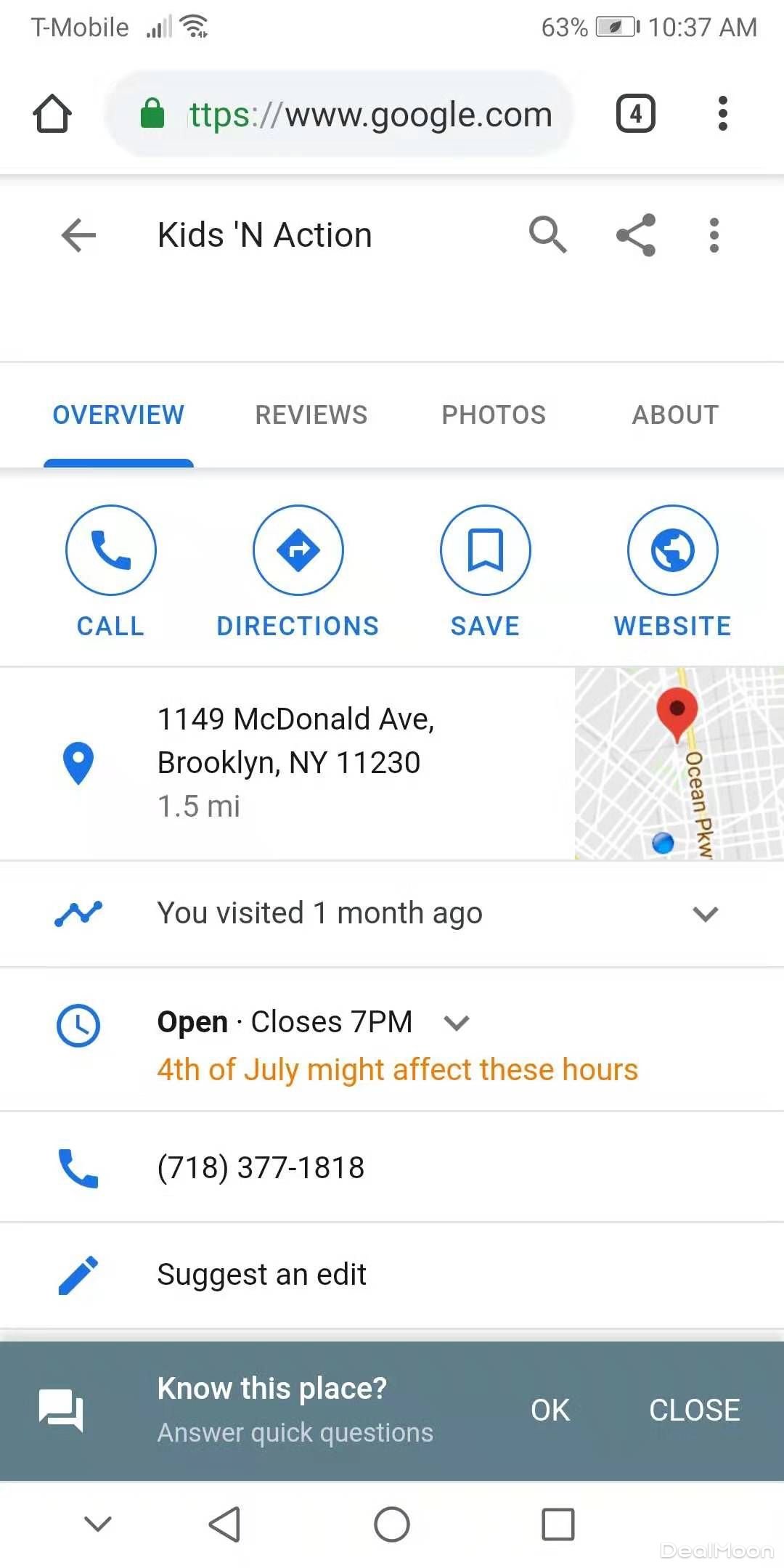784x1568 pixels.
Task: Switch to the About tab
Action: (675, 415)
